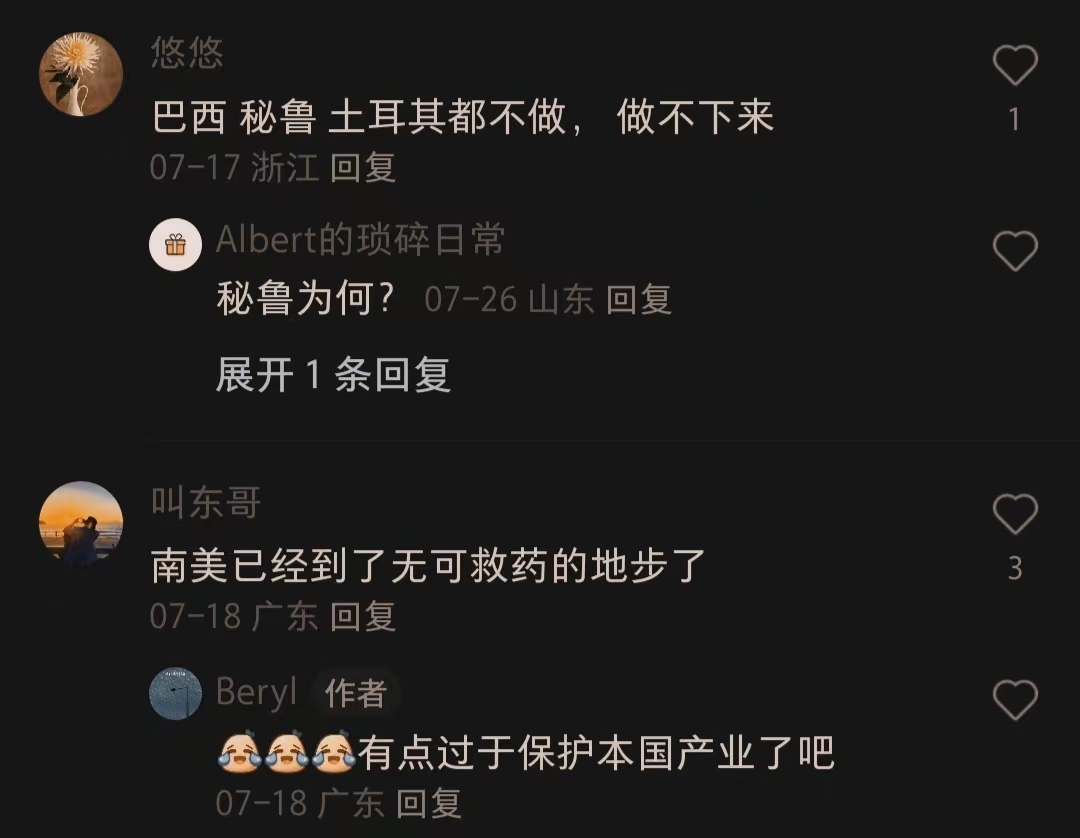This screenshot has height=838, width=1080.
Task: Reply to 叫东哥's comment
Action: [363, 616]
